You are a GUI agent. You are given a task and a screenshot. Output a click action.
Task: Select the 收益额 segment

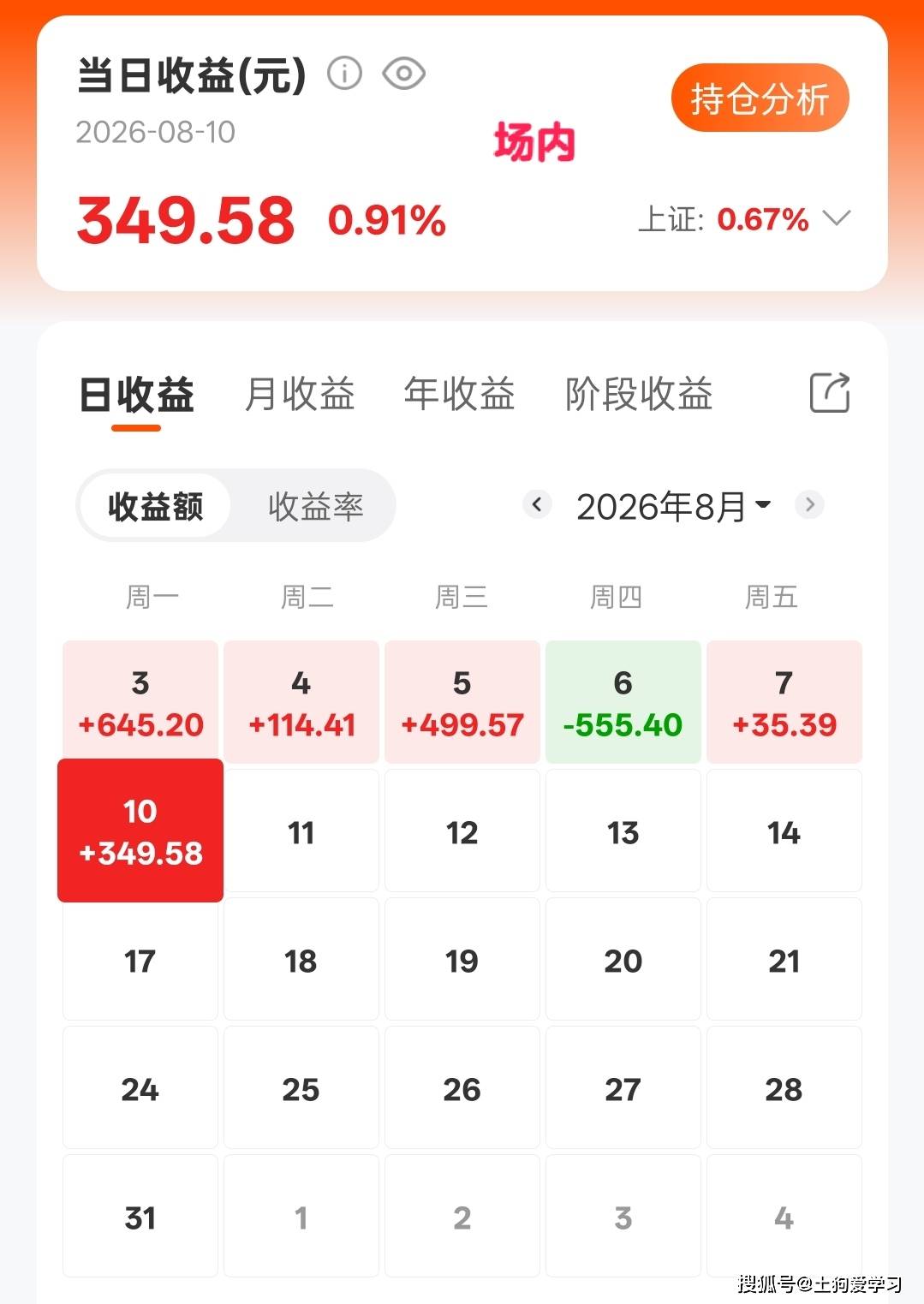pyautogui.click(x=155, y=506)
